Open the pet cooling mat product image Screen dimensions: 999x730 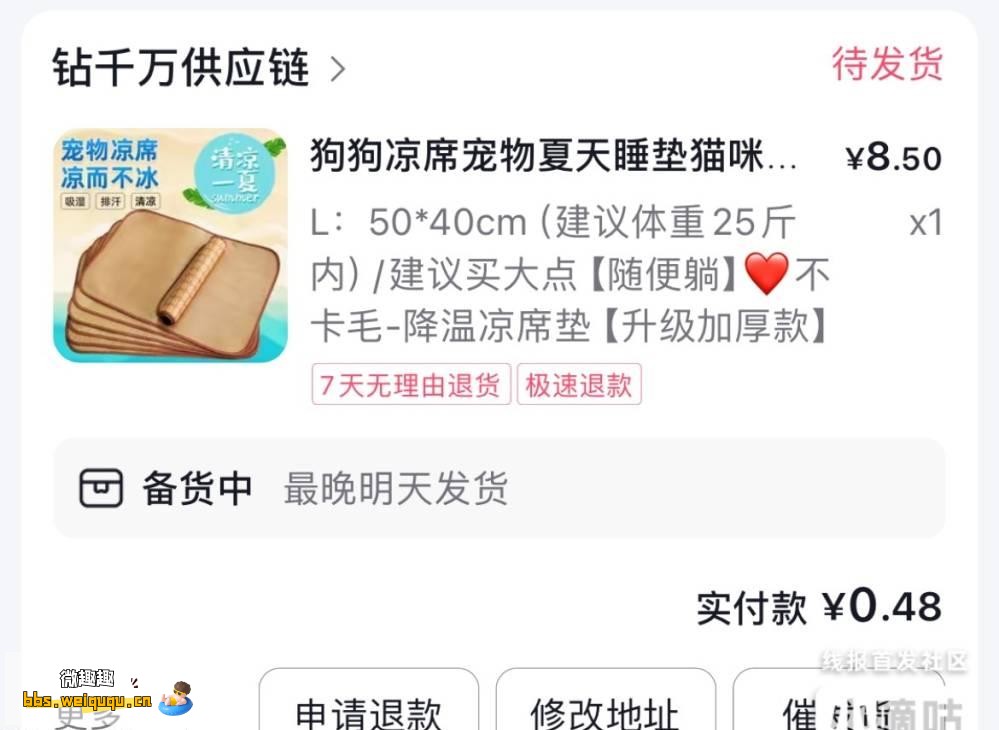(170, 245)
